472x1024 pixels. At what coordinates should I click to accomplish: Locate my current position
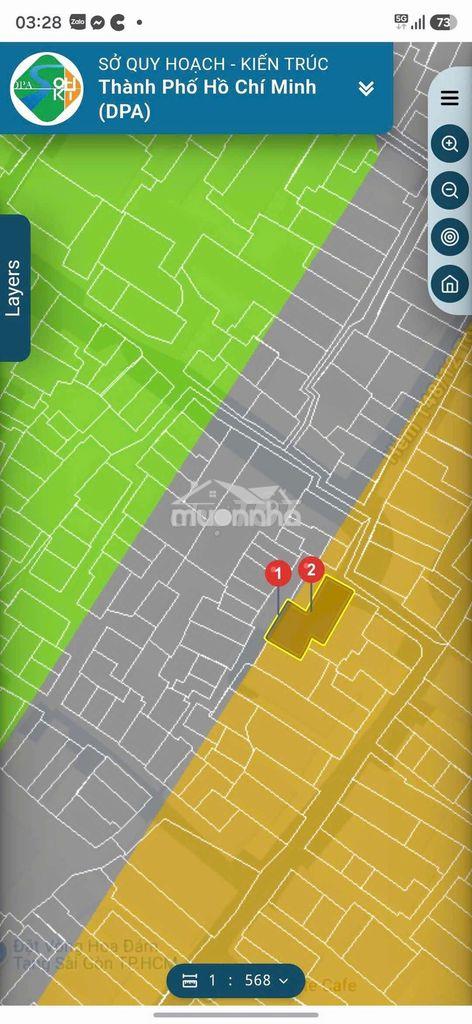pos(450,238)
